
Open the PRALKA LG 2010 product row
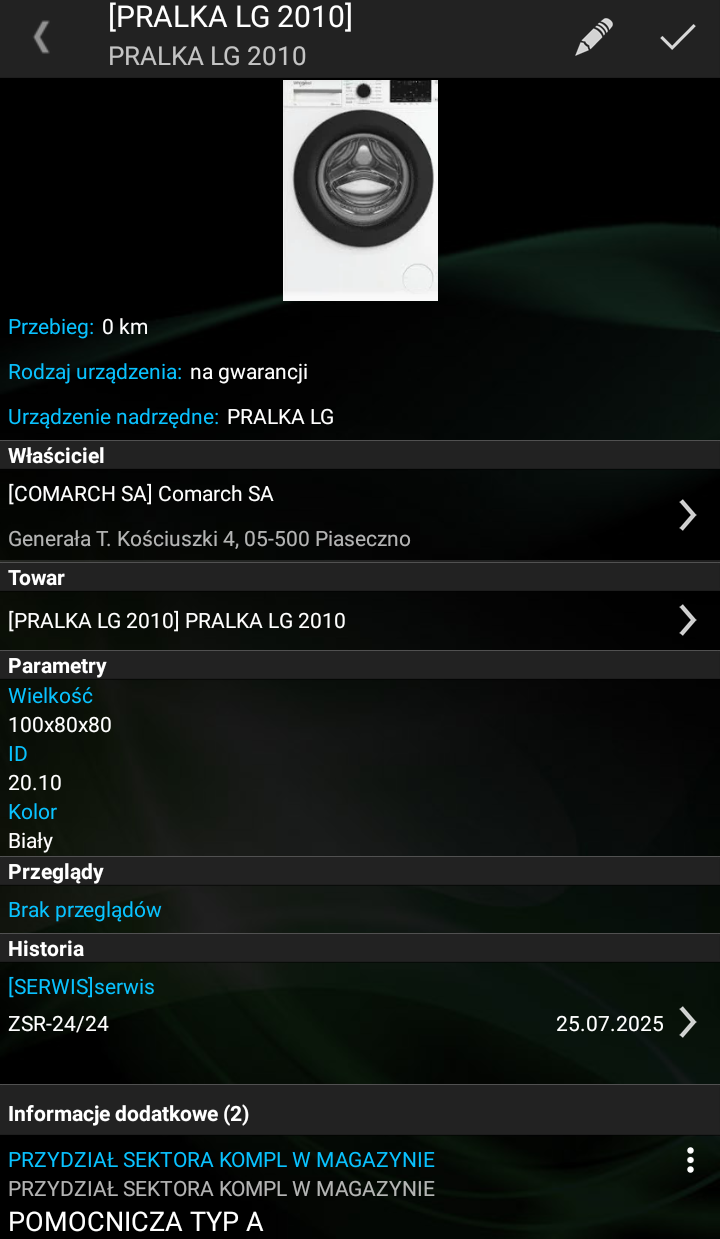pyautogui.click(x=360, y=621)
